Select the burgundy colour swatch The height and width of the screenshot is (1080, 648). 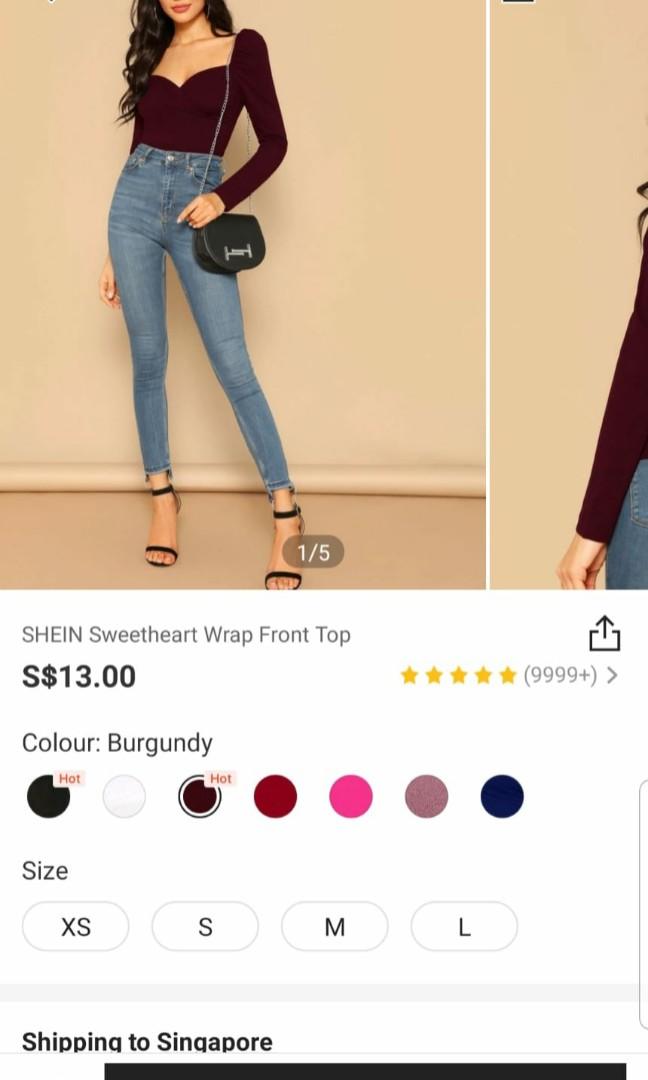[x=199, y=797]
